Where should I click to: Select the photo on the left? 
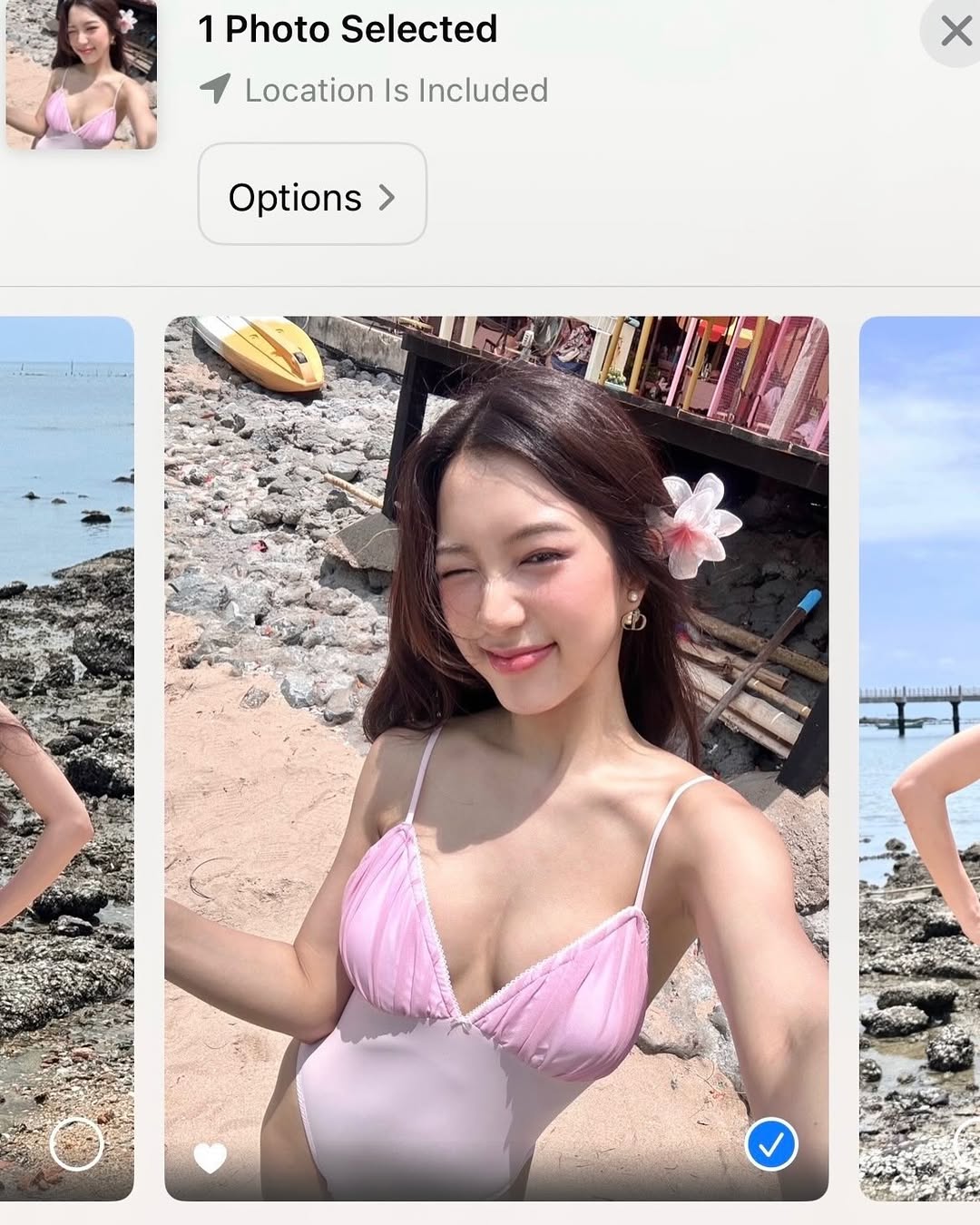pyautogui.click(x=77, y=1143)
